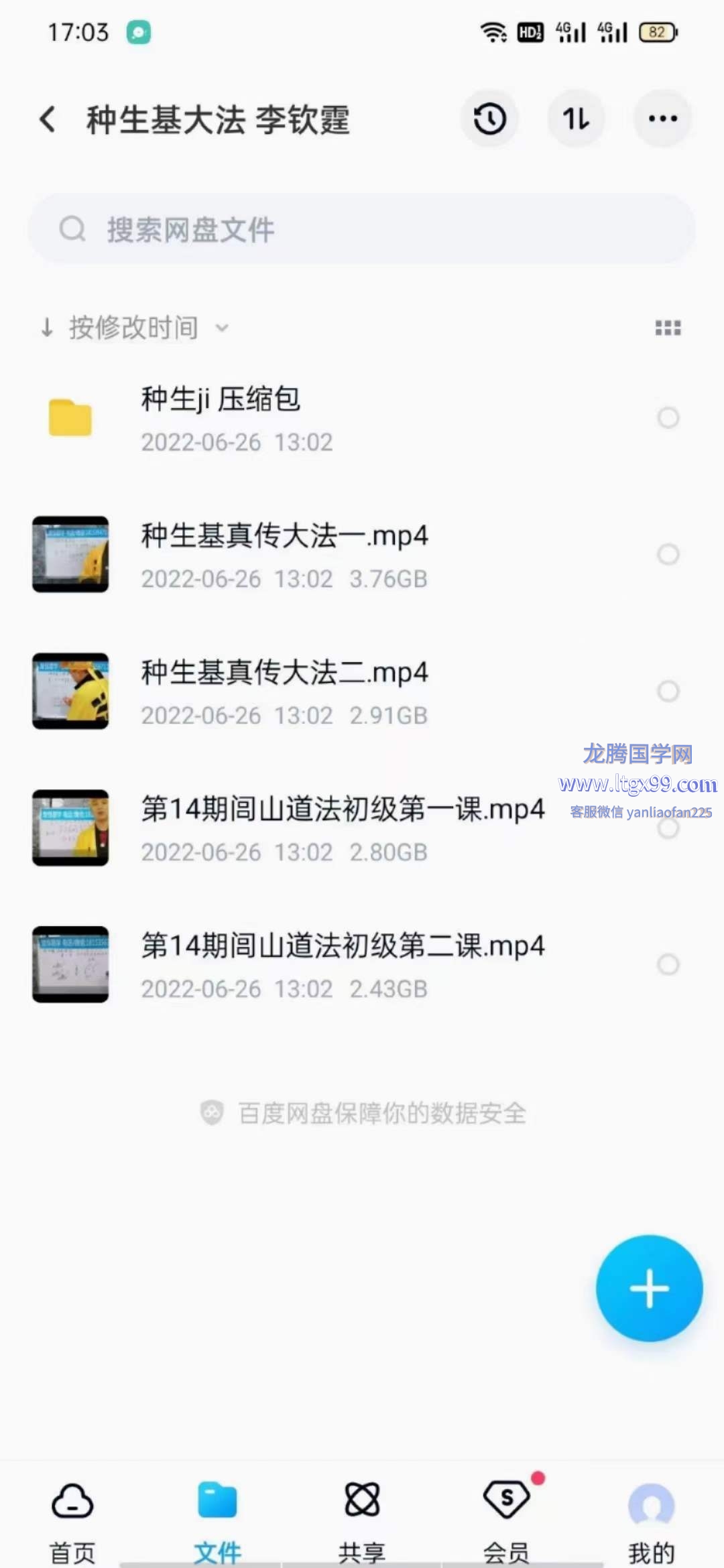Open the three-dot overflow menu
Viewport: 724px width, 1568px height.
(662, 119)
